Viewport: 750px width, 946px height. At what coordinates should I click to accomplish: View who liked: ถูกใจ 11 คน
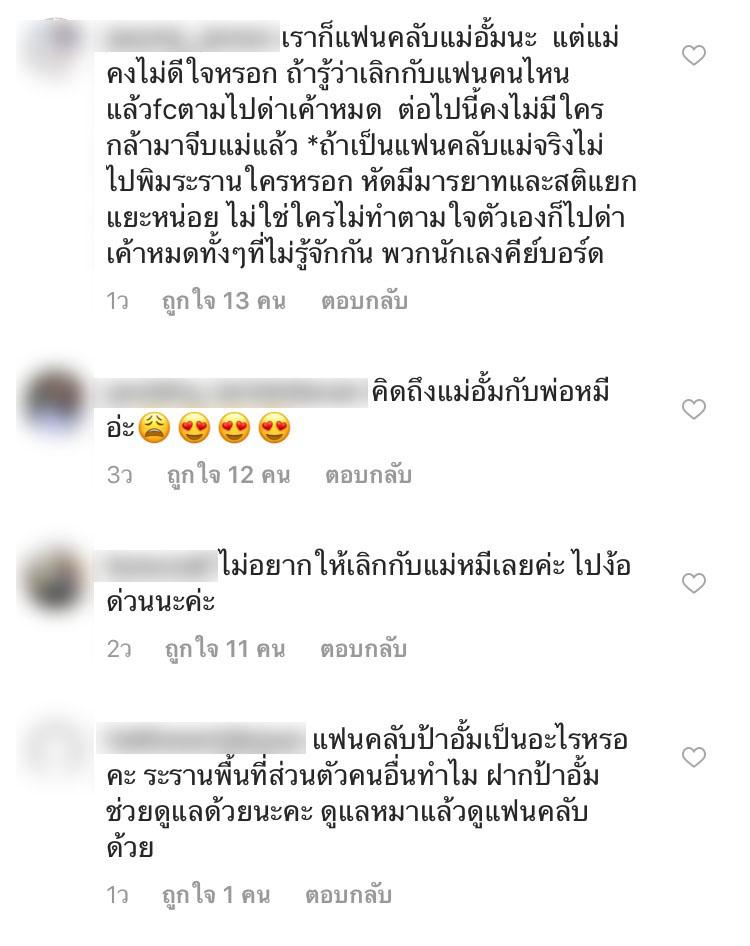(x=224, y=650)
